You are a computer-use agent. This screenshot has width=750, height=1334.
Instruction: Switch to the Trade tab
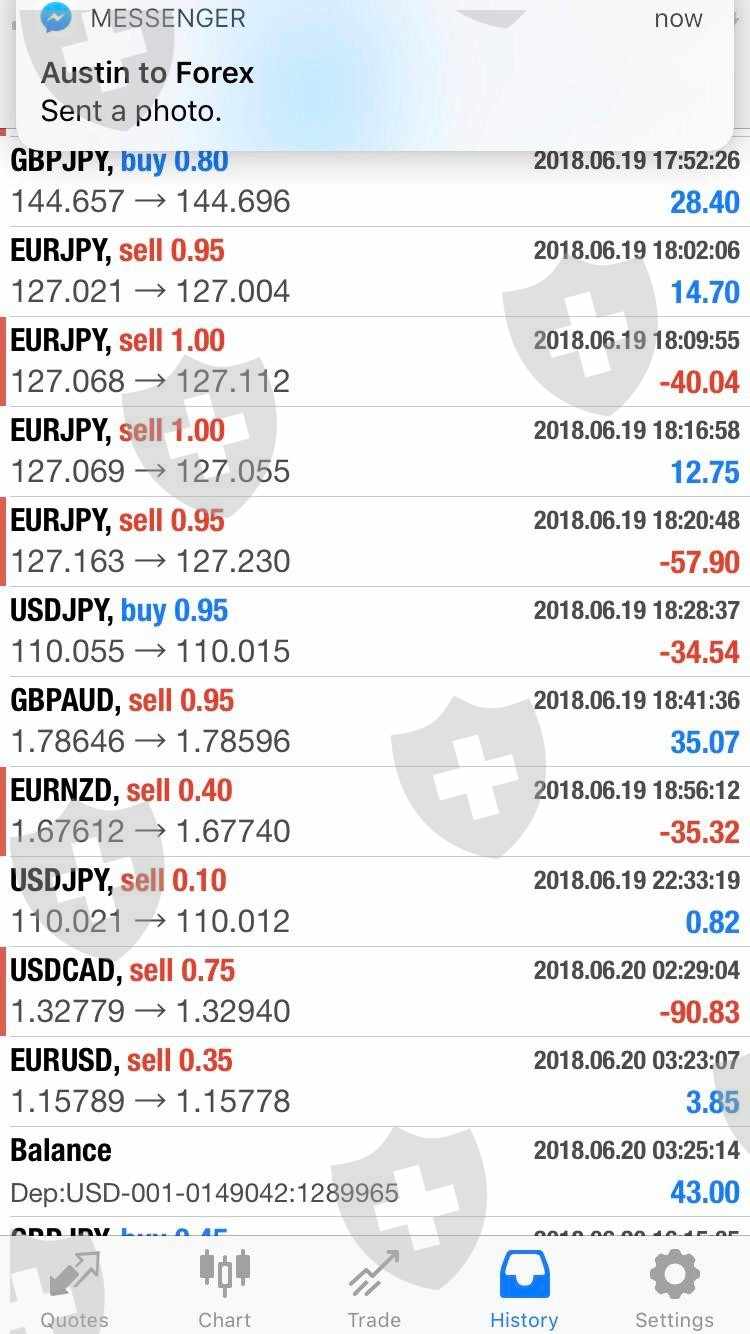click(x=374, y=1288)
